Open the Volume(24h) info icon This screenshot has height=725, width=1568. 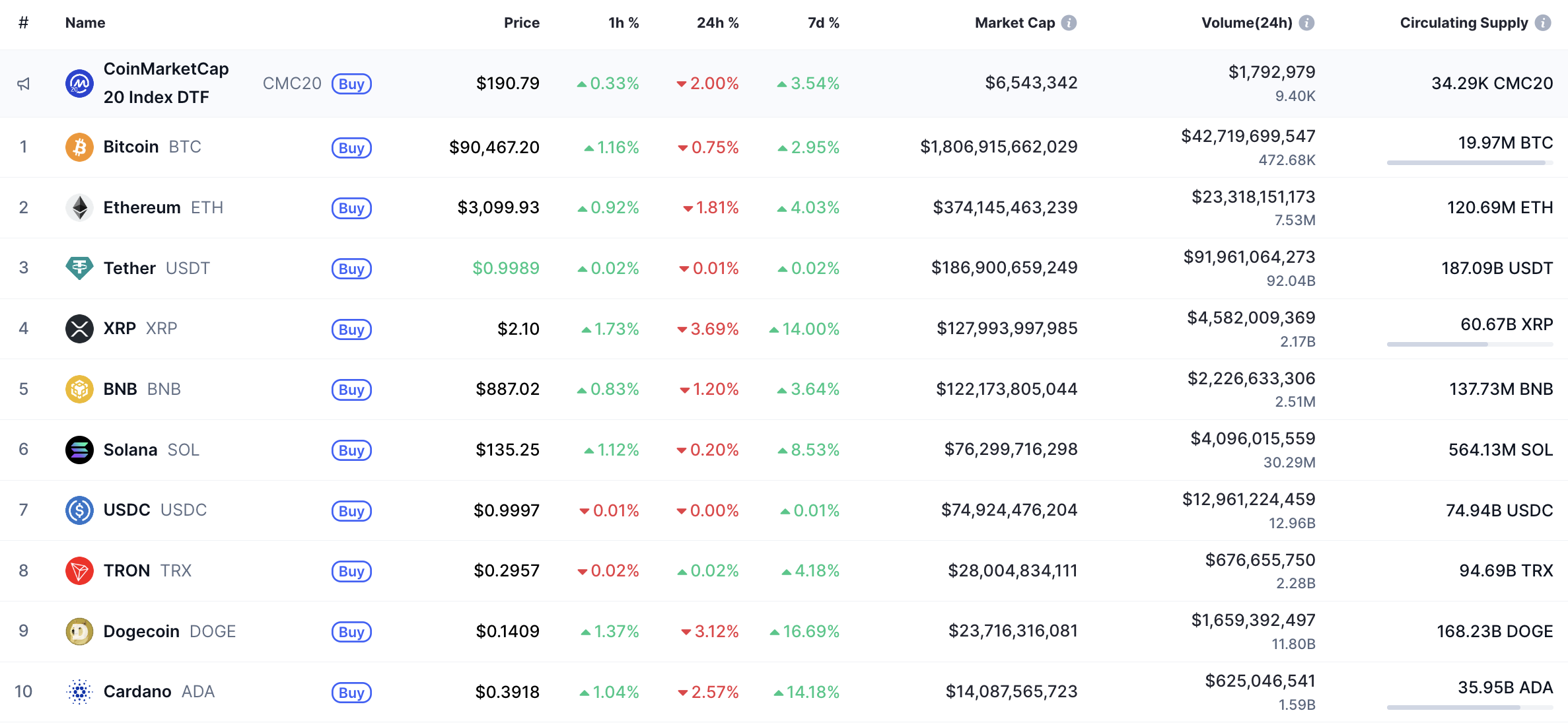click(x=1306, y=23)
